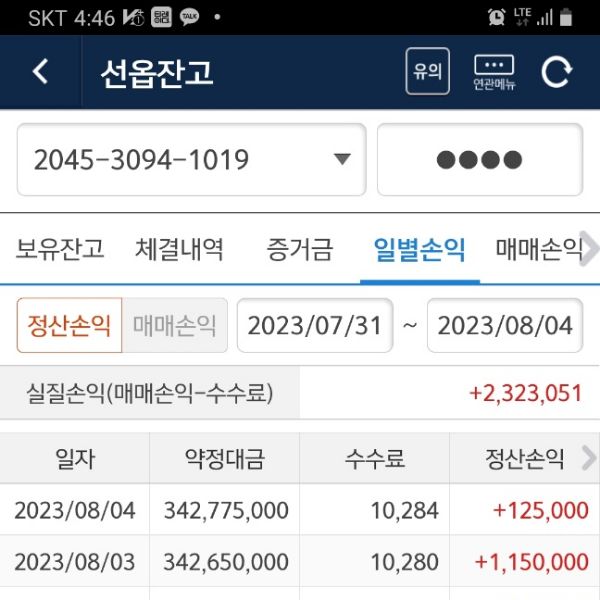Change the start date 2023/07/31
600x600 pixels.
pyautogui.click(x=315, y=326)
